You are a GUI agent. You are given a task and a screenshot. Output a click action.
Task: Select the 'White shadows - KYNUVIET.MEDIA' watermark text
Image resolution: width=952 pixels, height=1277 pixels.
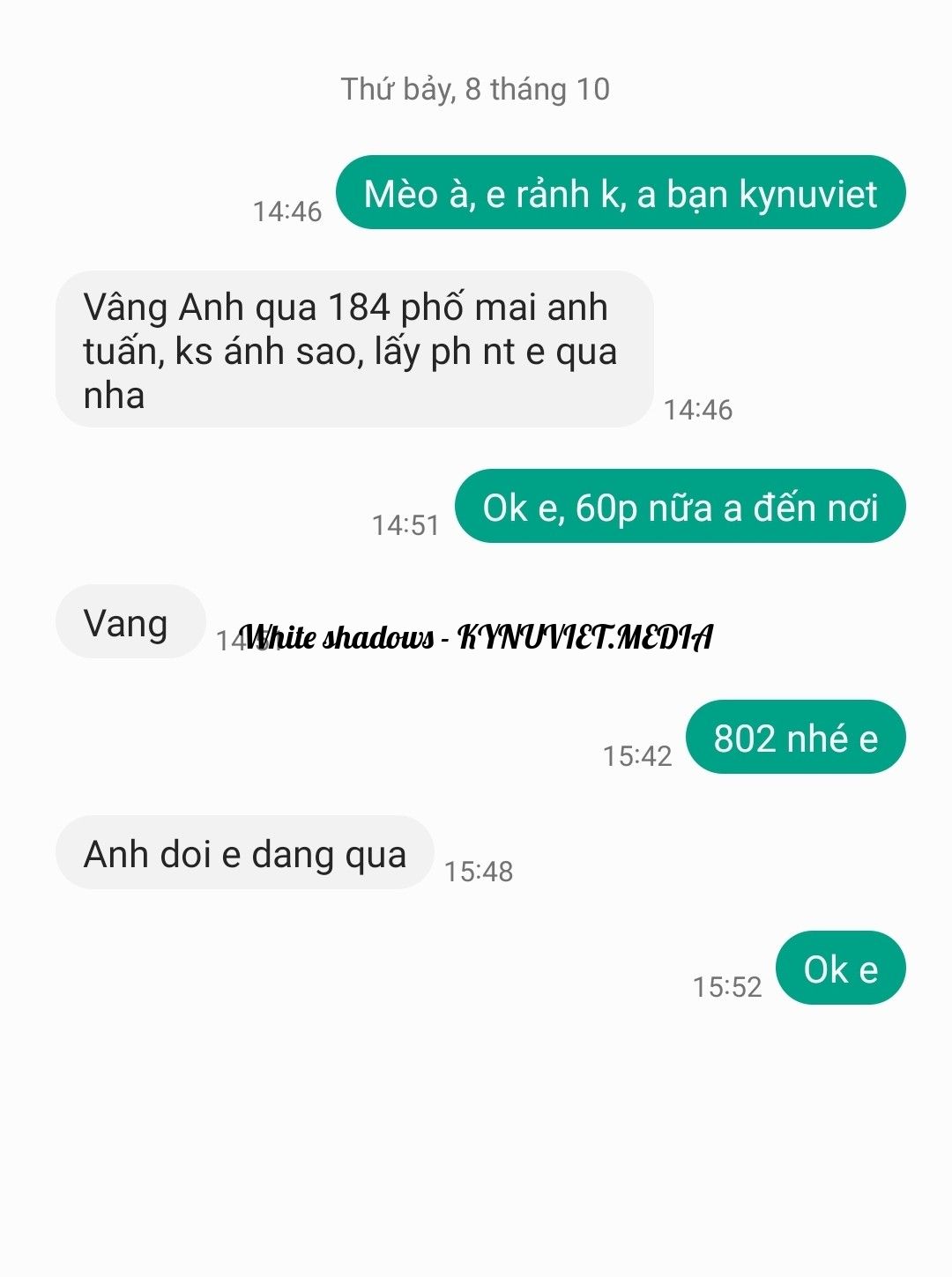(x=480, y=636)
